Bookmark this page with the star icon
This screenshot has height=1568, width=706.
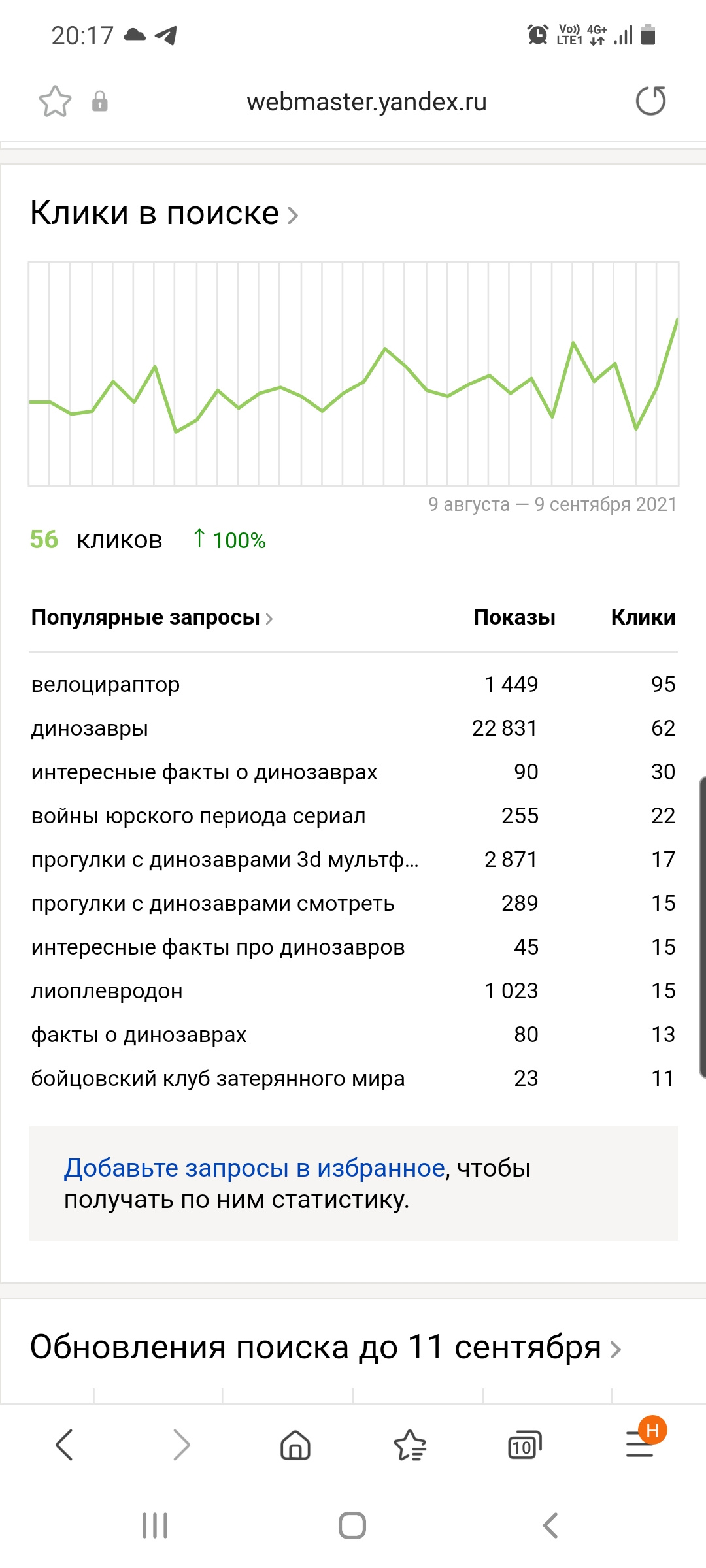click(x=55, y=101)
